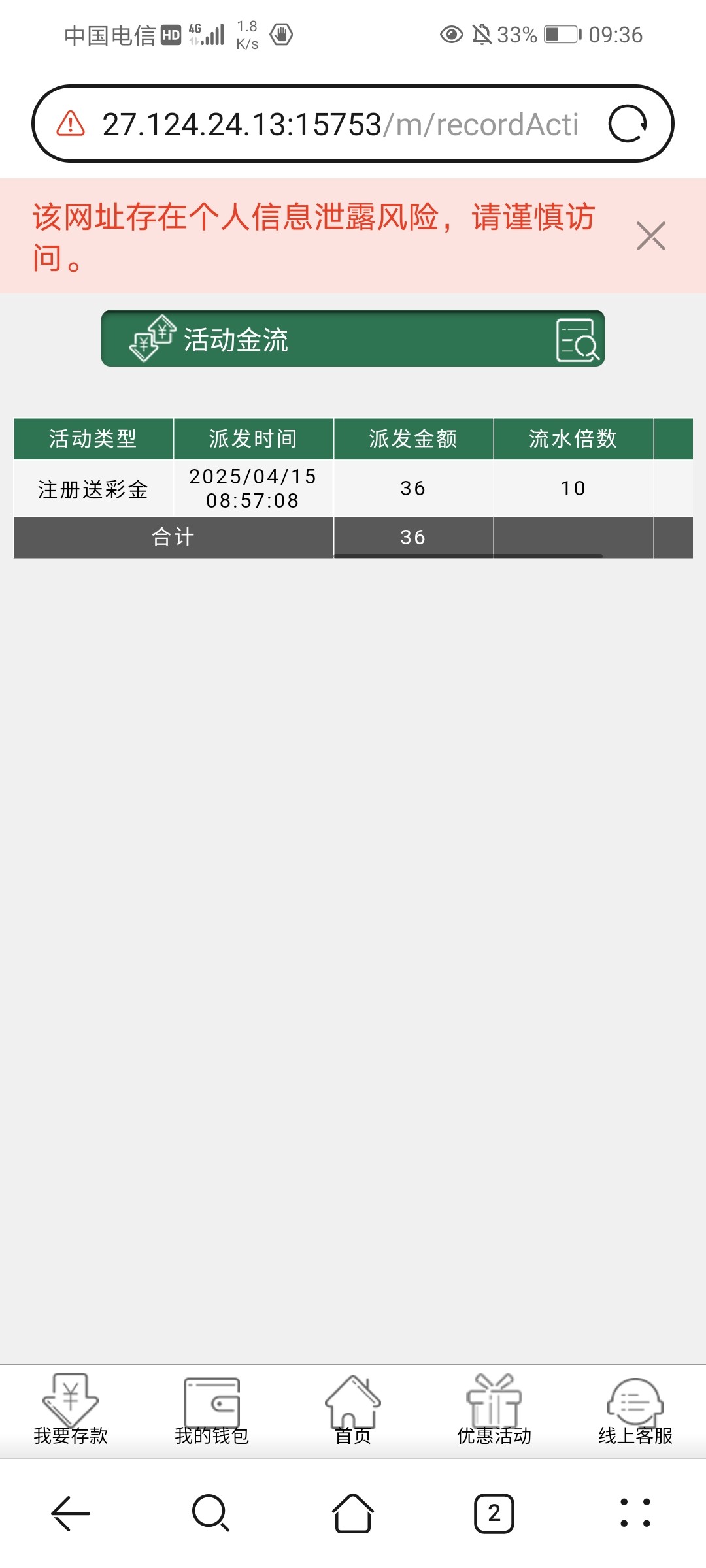Image resolution: width=706 pixels, height=1568 pixels.
Task: Go back in the browser
Action: pyautogui.click(x=71, y=1513)
